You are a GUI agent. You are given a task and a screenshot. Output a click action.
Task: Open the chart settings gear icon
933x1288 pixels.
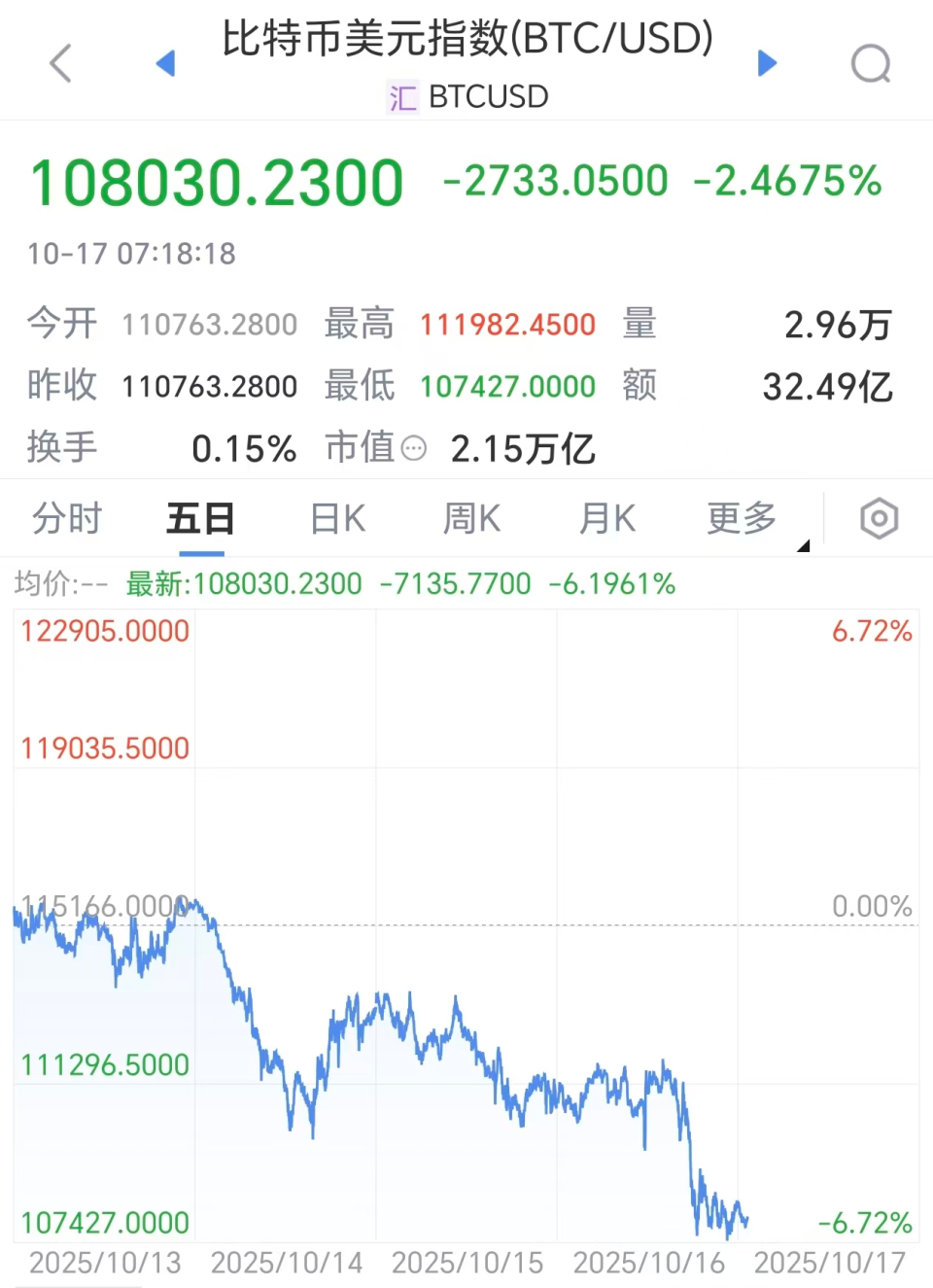tap(879, 518)
